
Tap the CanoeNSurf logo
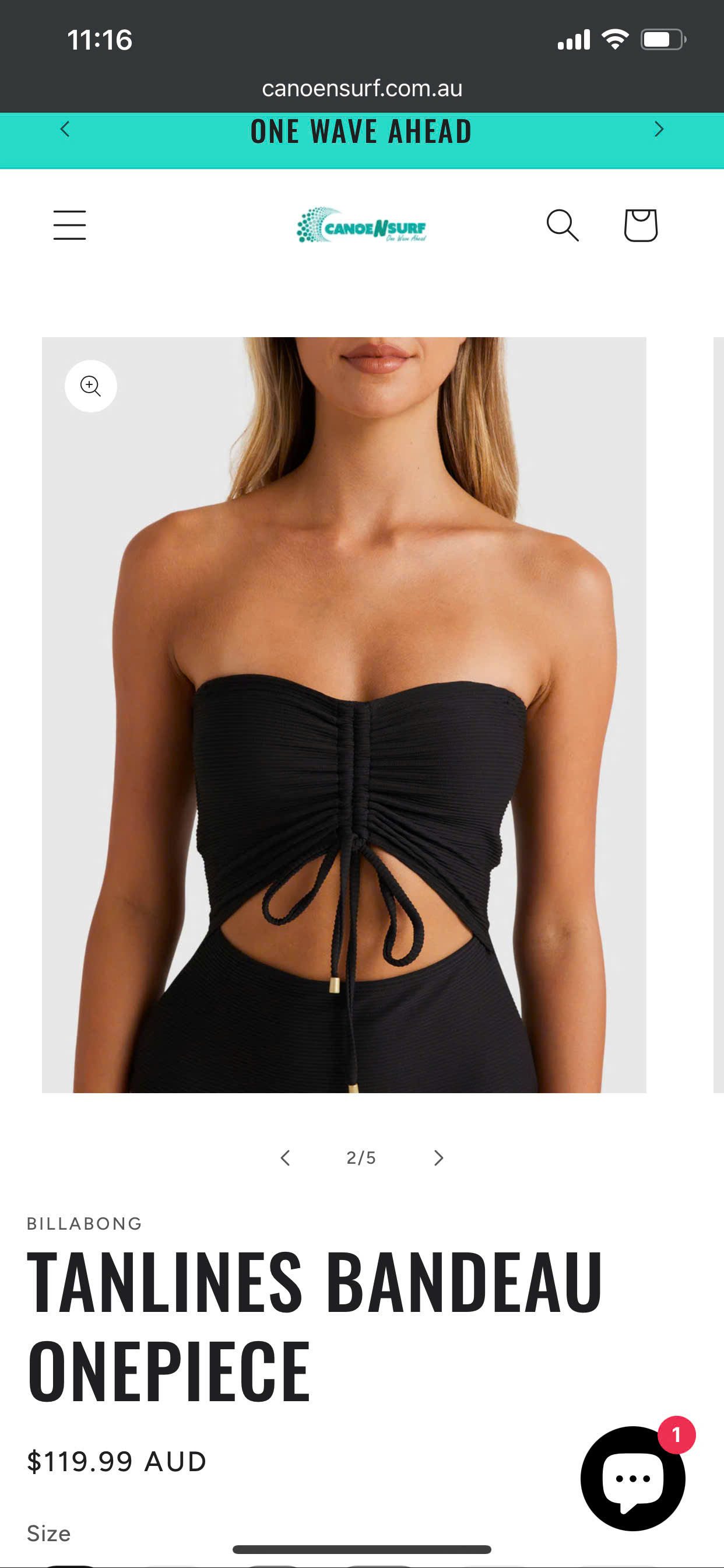point(361,225)
